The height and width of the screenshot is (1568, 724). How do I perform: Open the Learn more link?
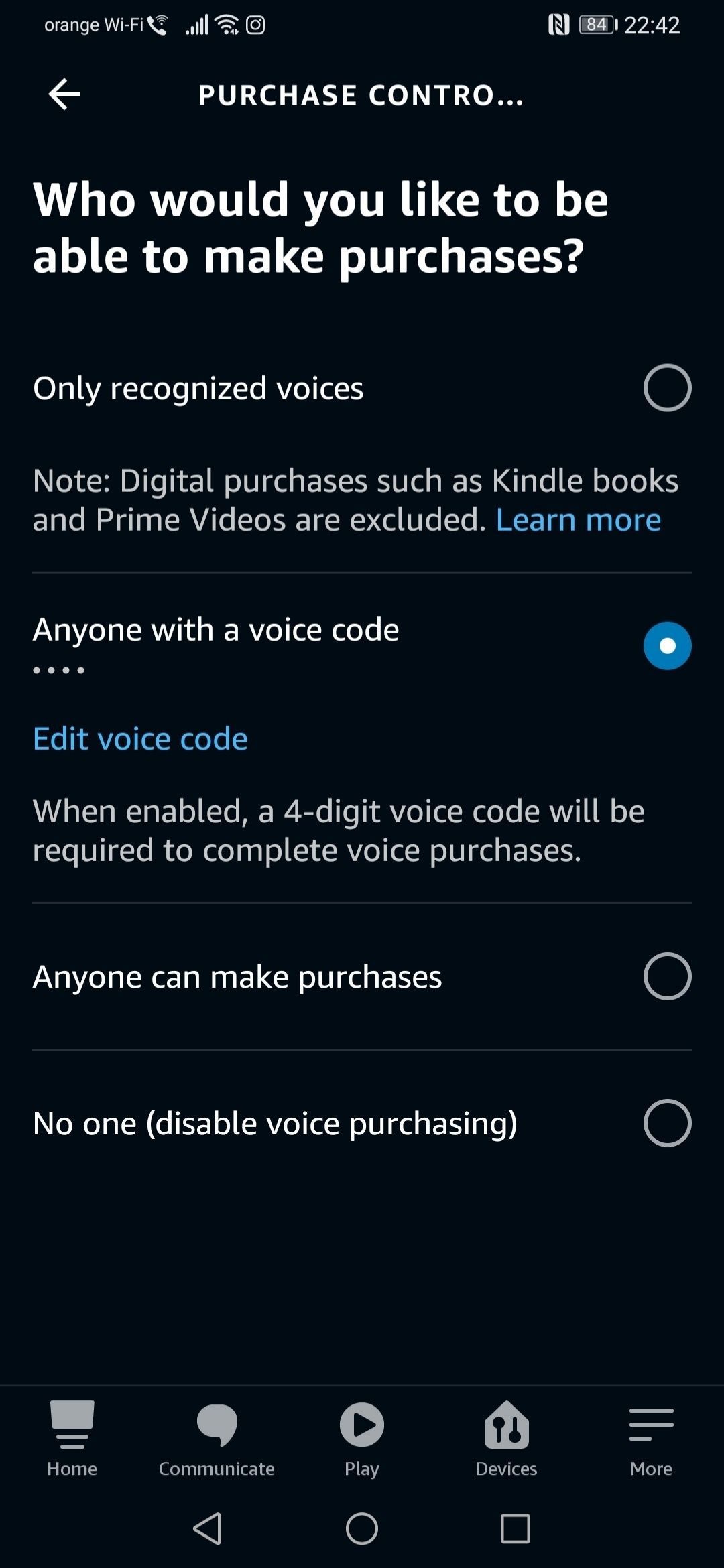point(578,520)
